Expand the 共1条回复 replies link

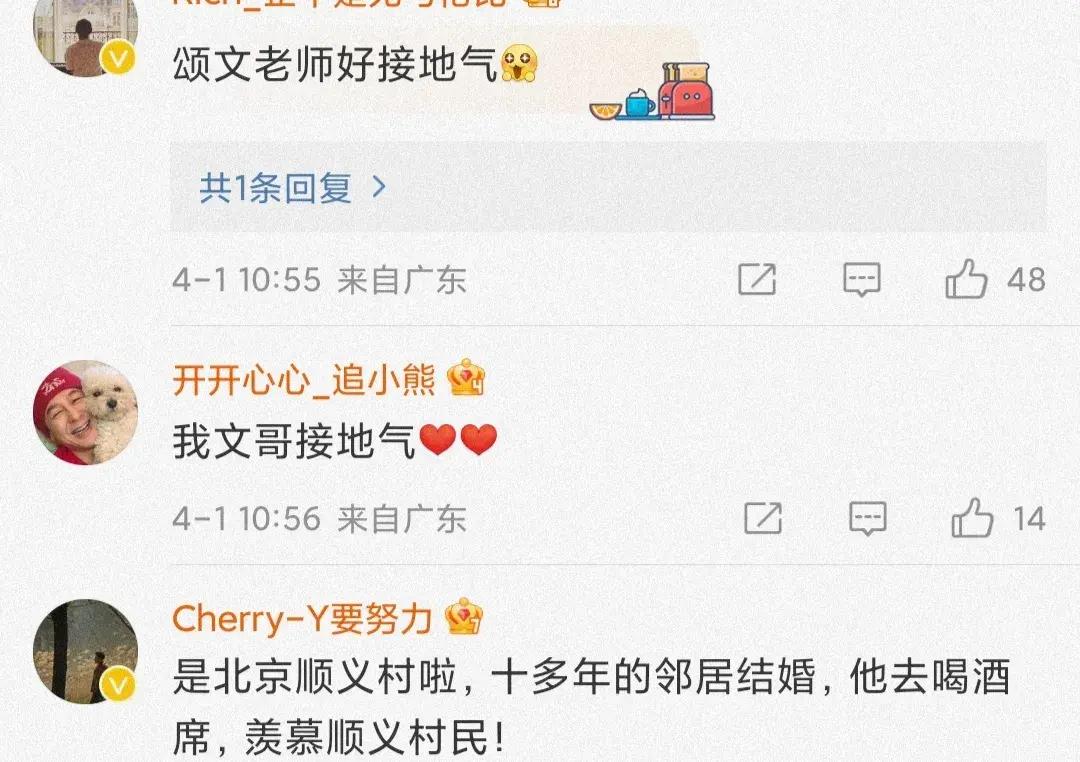pyautogui.click(x=292, y=188)
